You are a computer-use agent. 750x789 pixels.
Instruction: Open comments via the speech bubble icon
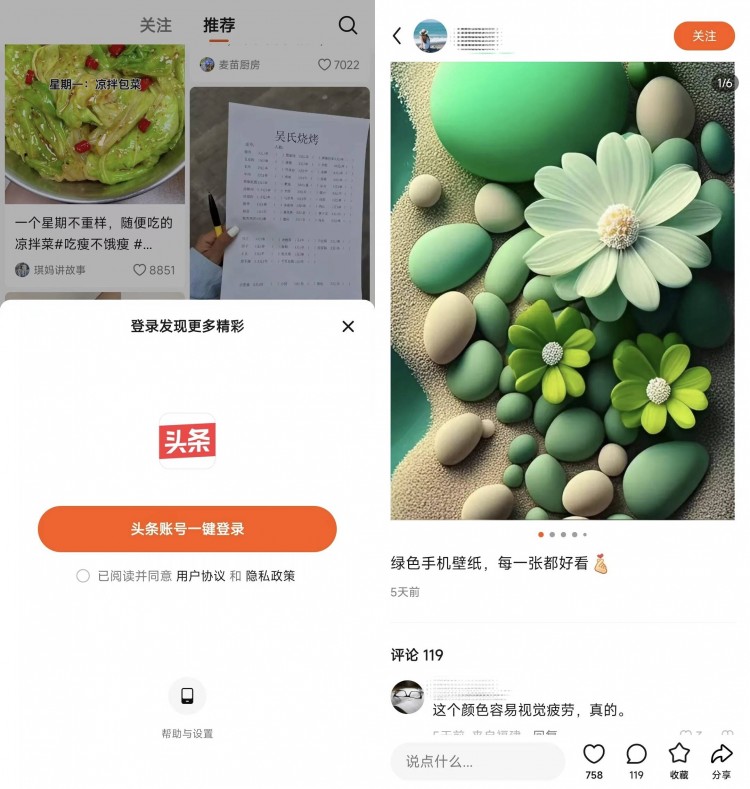[x=634, y=755]
